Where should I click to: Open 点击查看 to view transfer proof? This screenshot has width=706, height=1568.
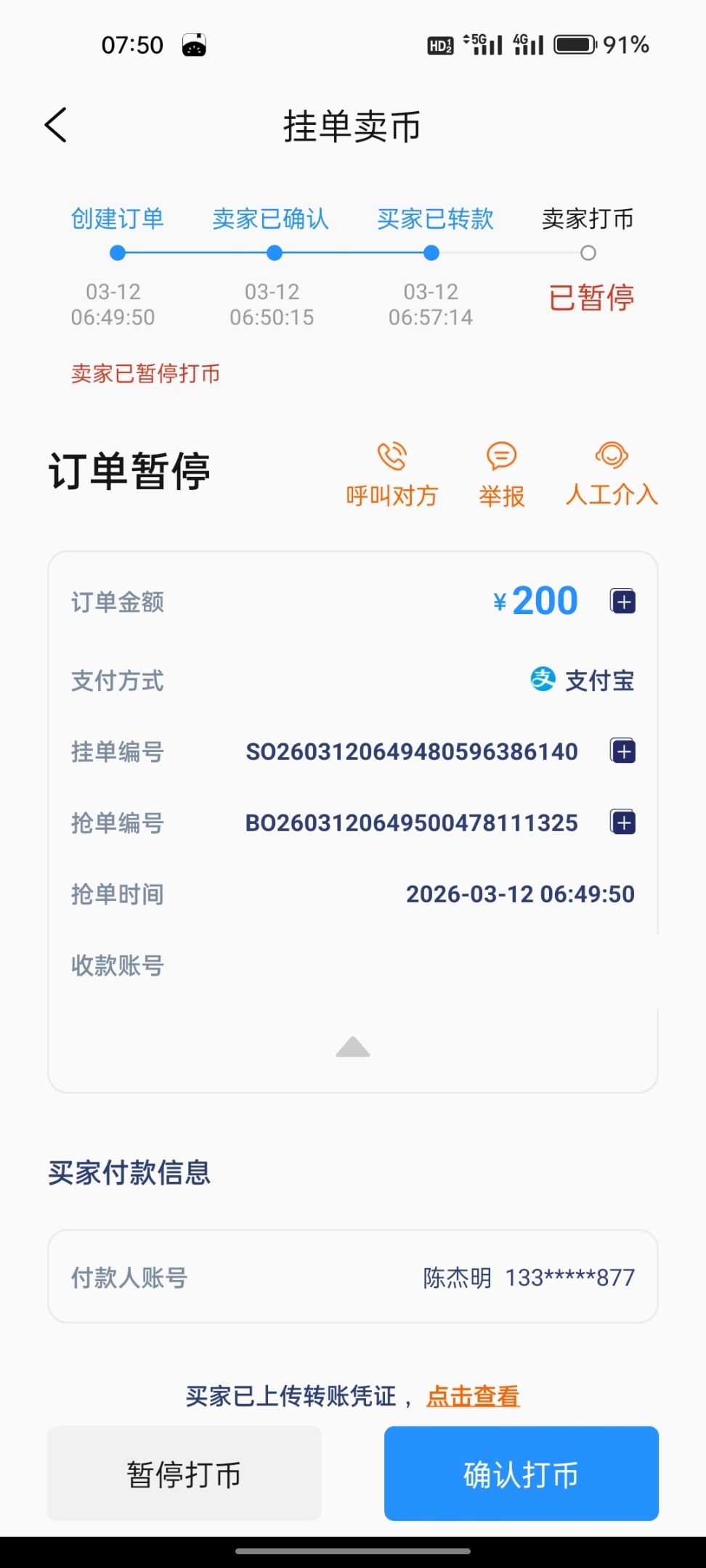[473, 1395]
